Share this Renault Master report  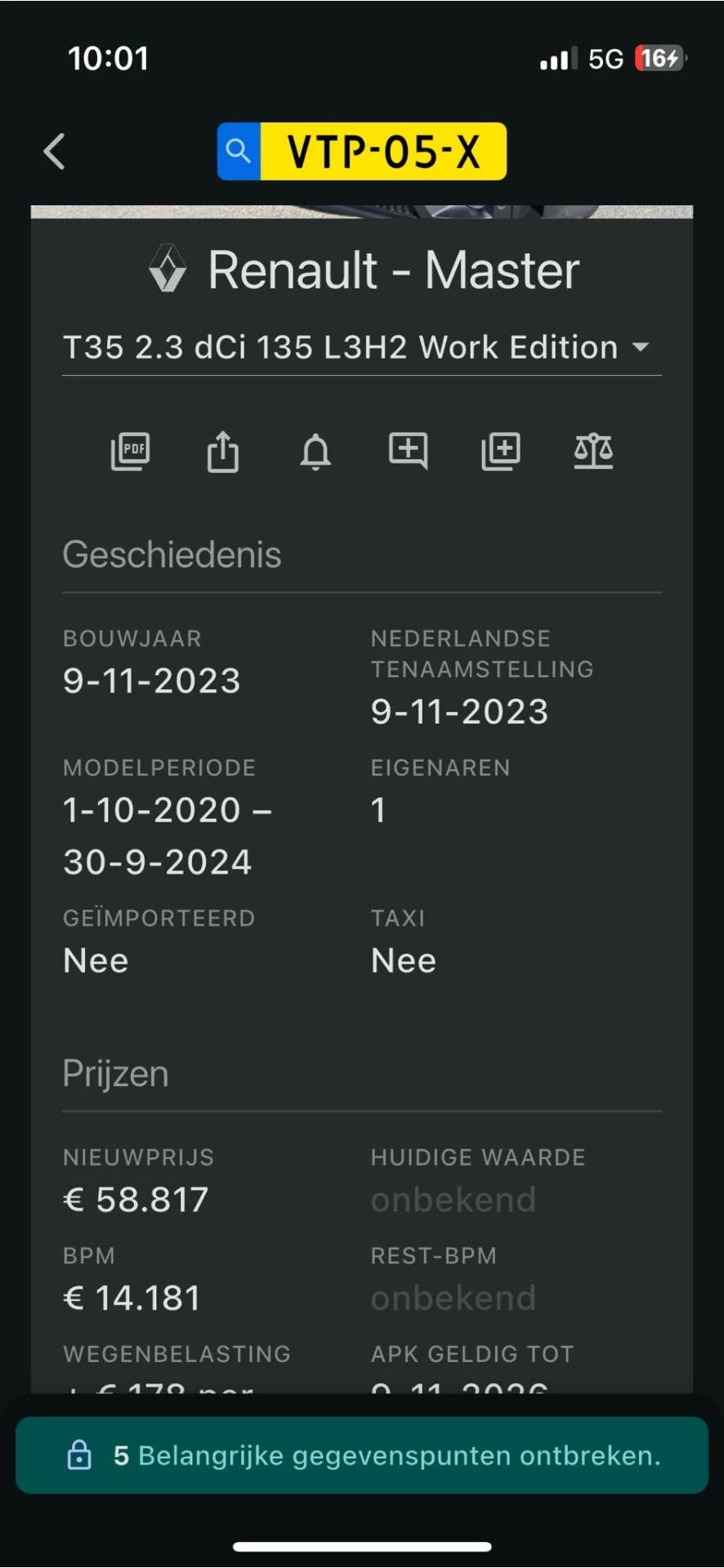222,451
